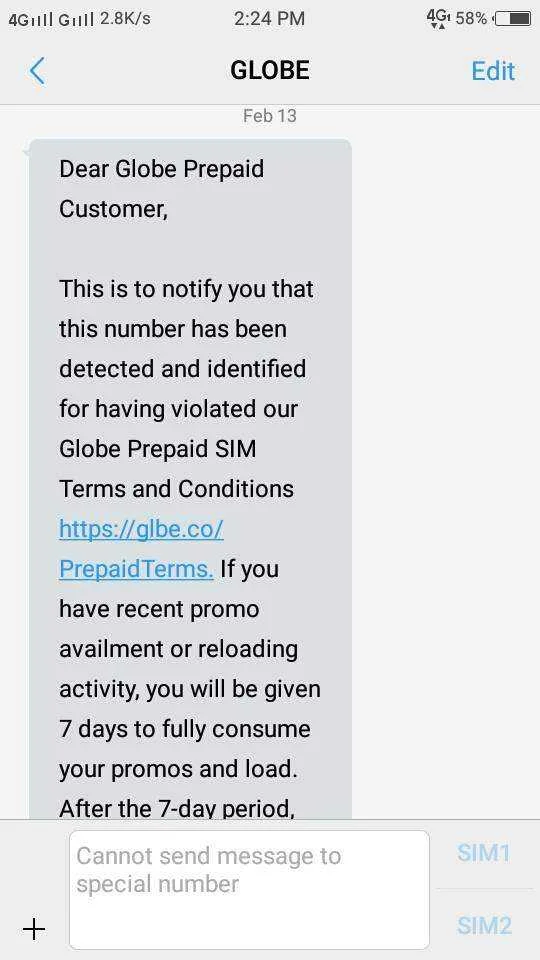Tap Edit in the top bar

(493, 71)
